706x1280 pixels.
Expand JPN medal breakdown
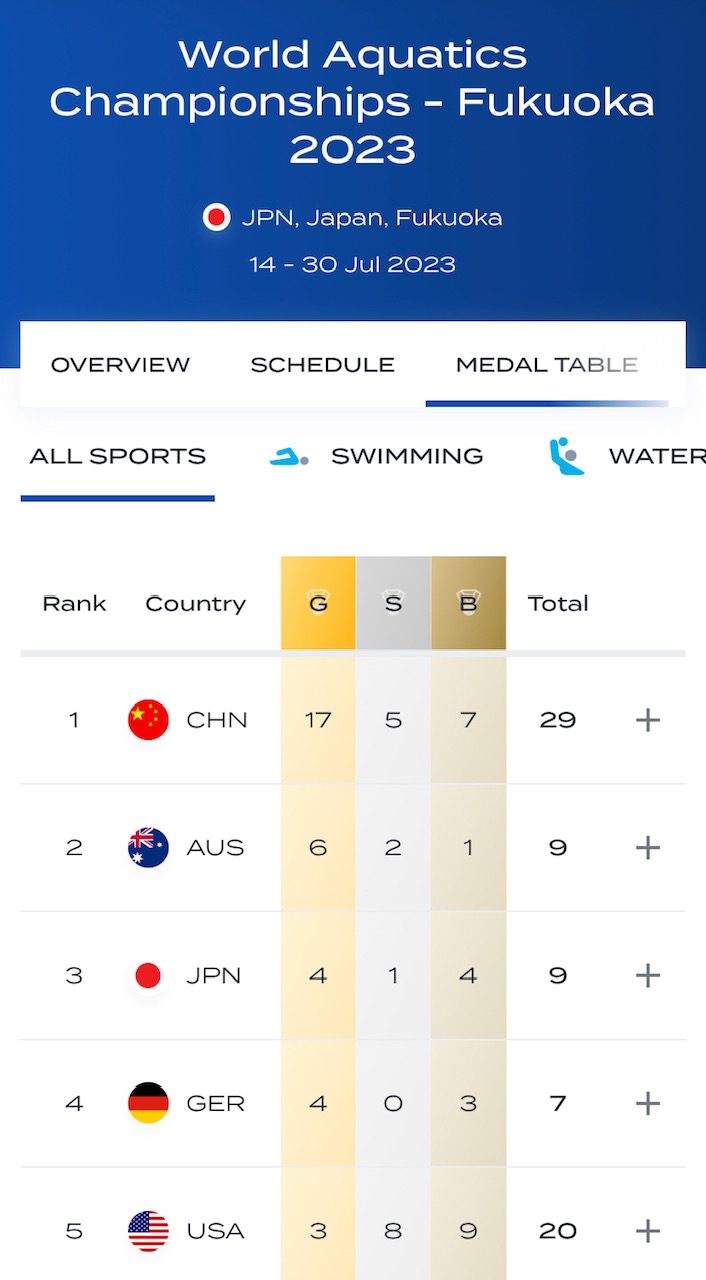pyautogui.click(x=648, y=976)
